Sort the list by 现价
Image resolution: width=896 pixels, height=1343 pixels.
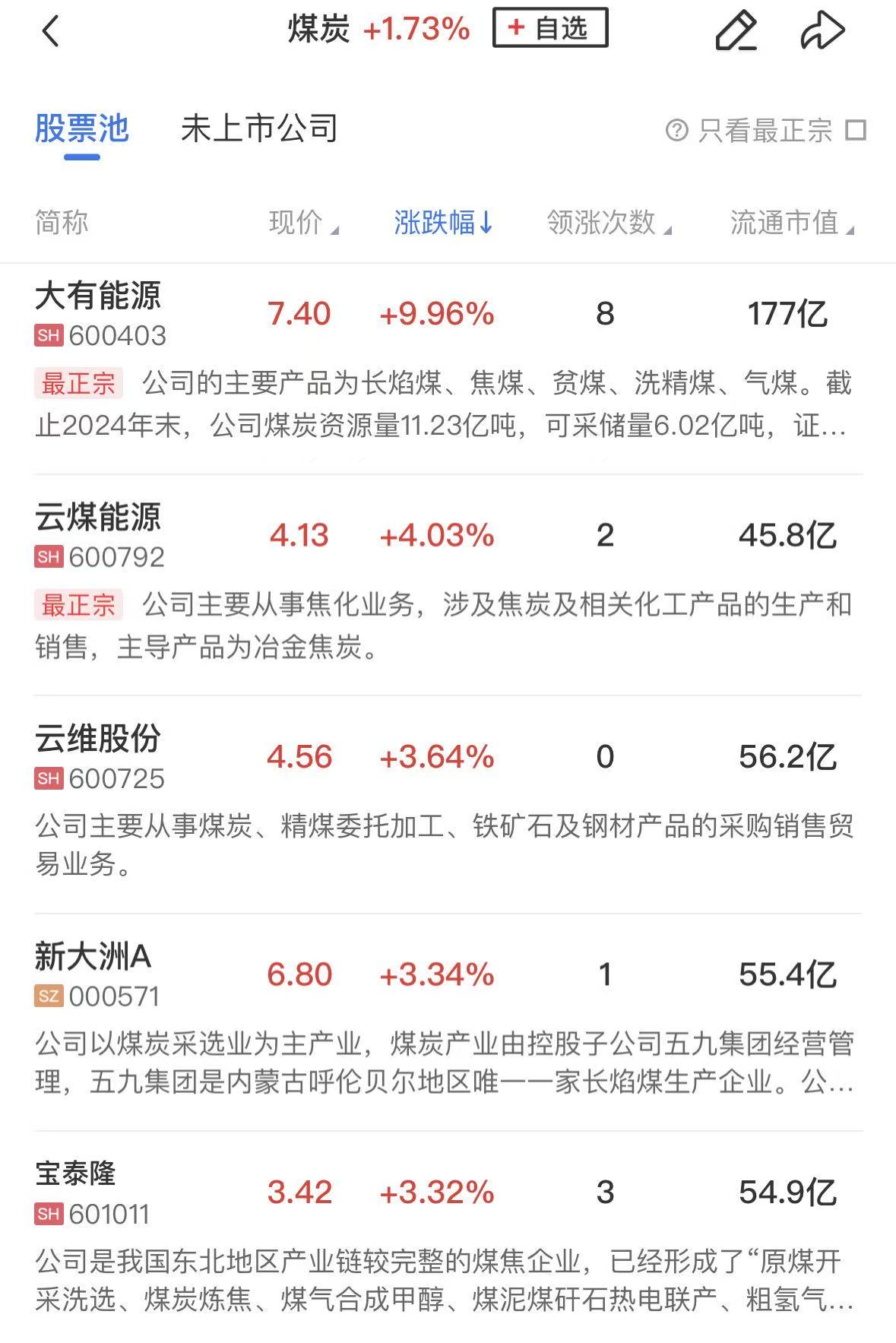303,223
